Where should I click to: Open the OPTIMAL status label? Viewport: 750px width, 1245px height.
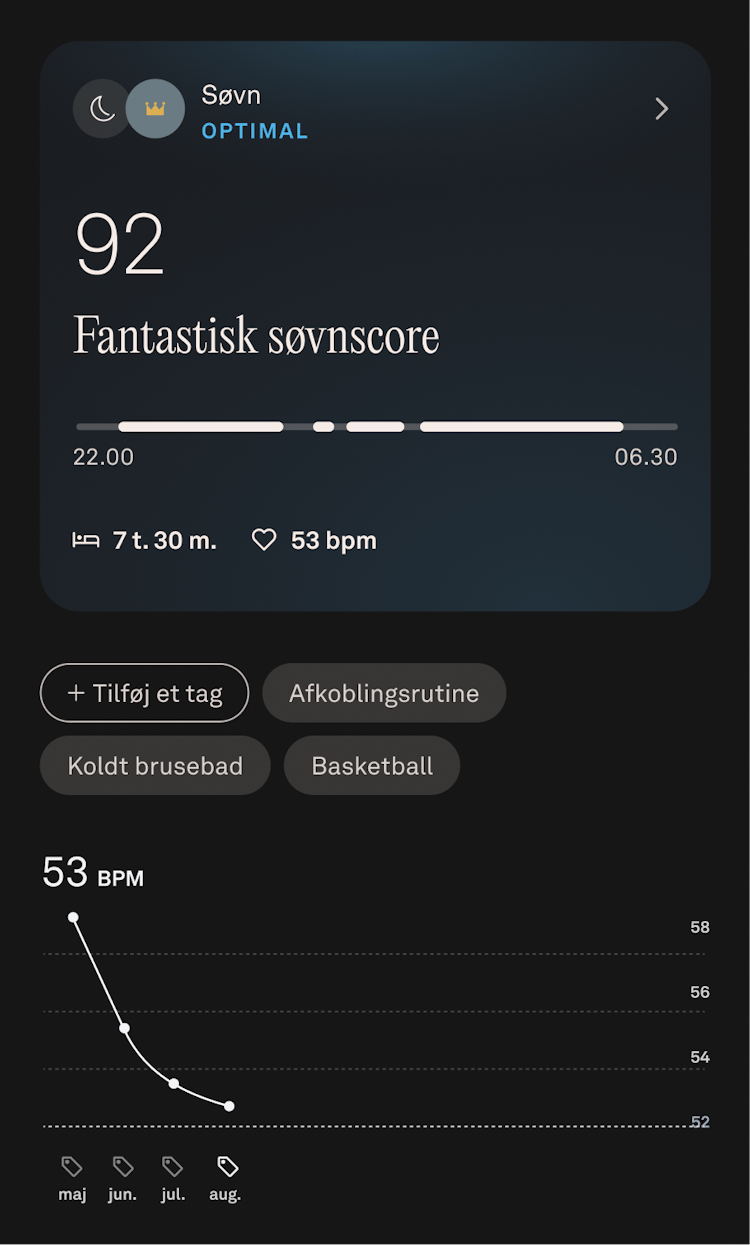click(x=254, y=130)
